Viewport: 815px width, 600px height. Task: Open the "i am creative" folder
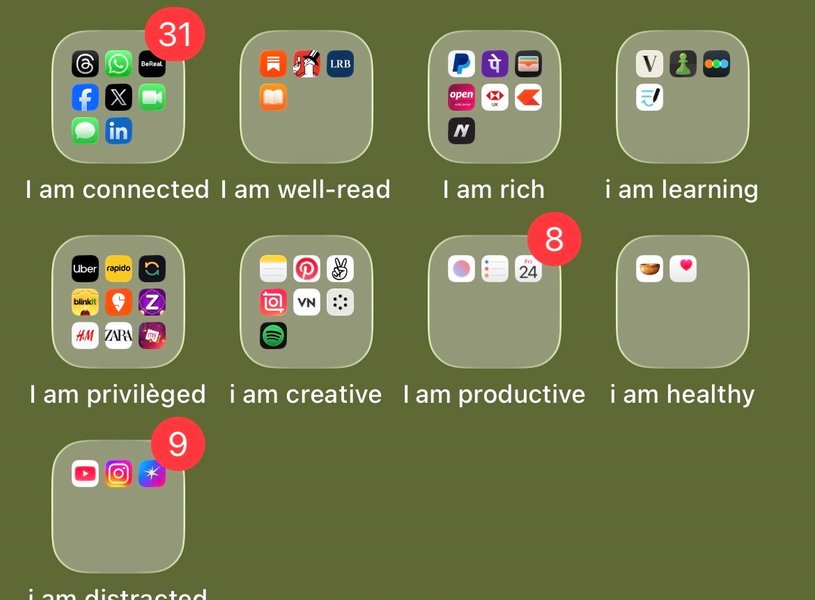pos(306,303)
